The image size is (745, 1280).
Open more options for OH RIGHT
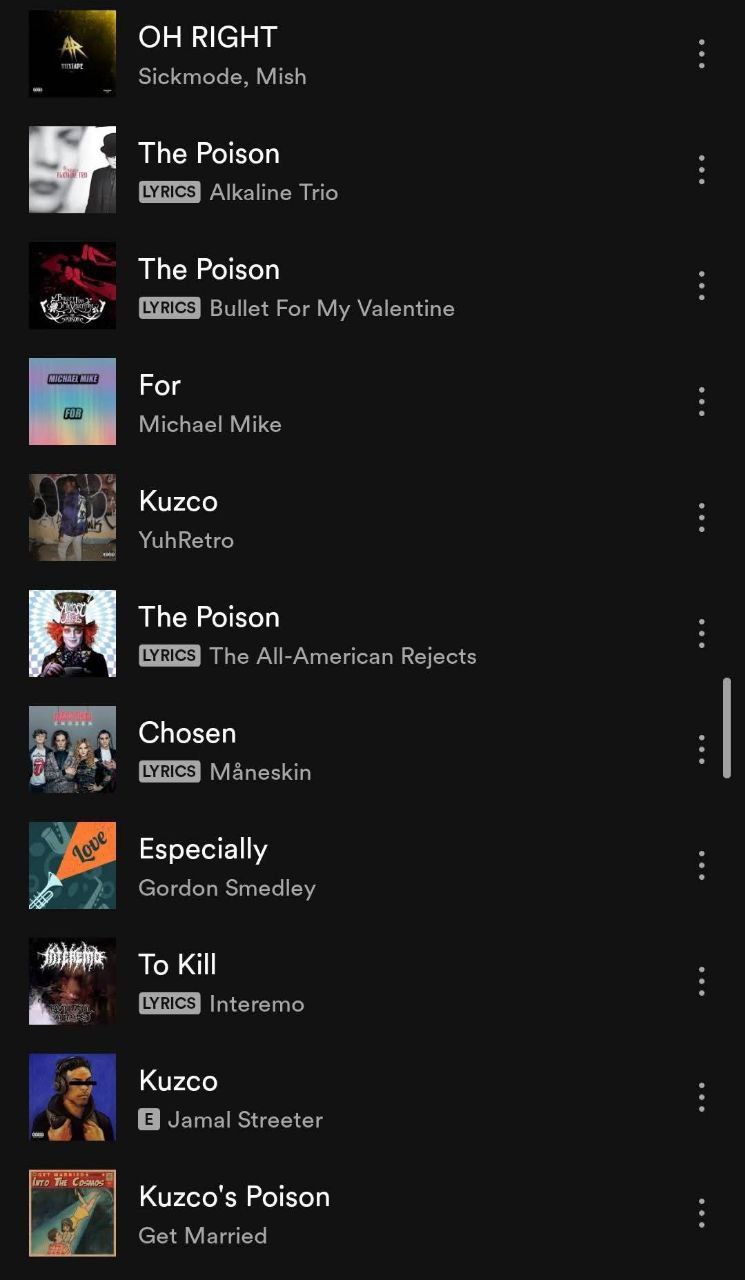tap(702, 54)
